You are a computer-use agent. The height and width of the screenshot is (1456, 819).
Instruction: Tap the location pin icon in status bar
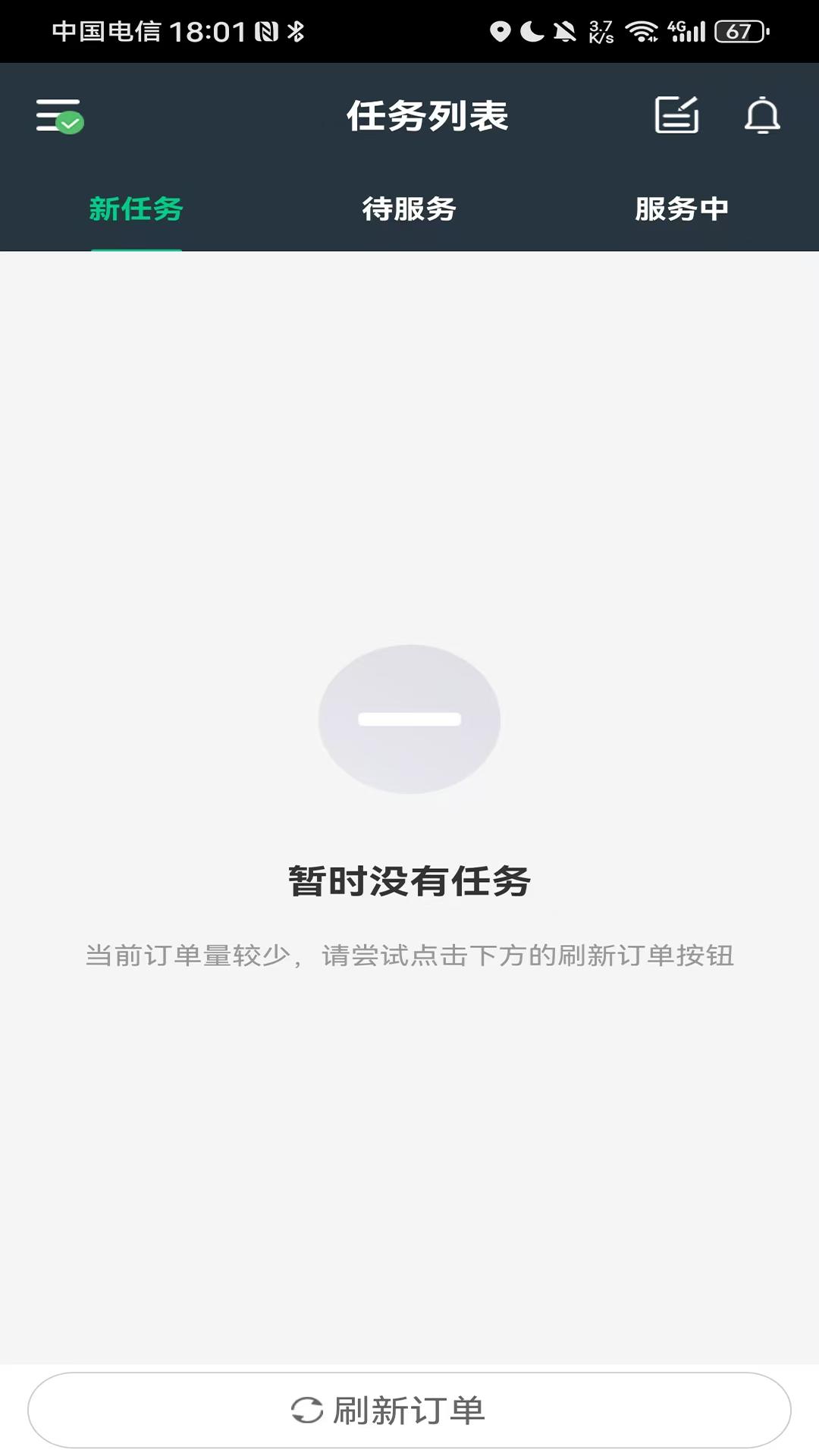(x=500, y=30)
